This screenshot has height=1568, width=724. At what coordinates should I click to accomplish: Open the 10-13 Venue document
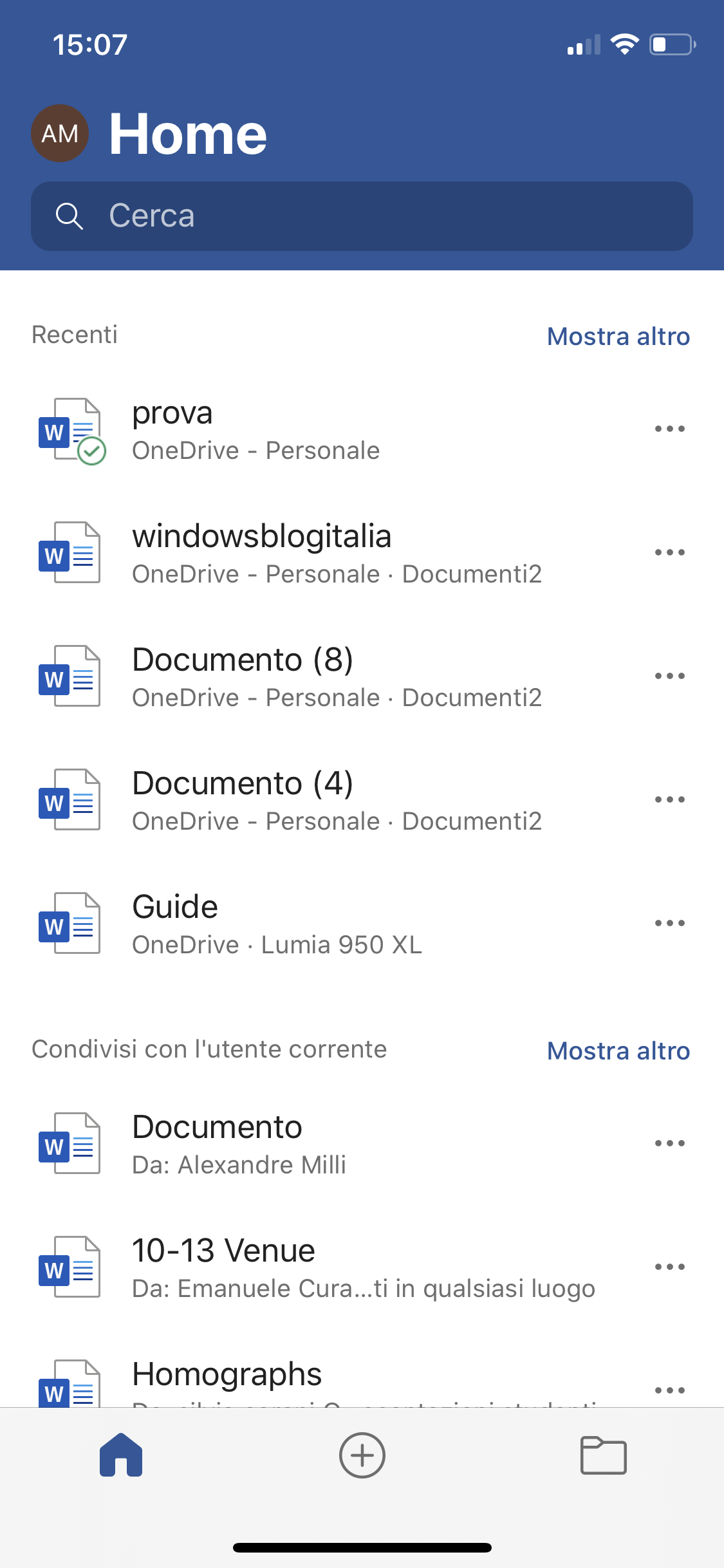pos(362,1267)
